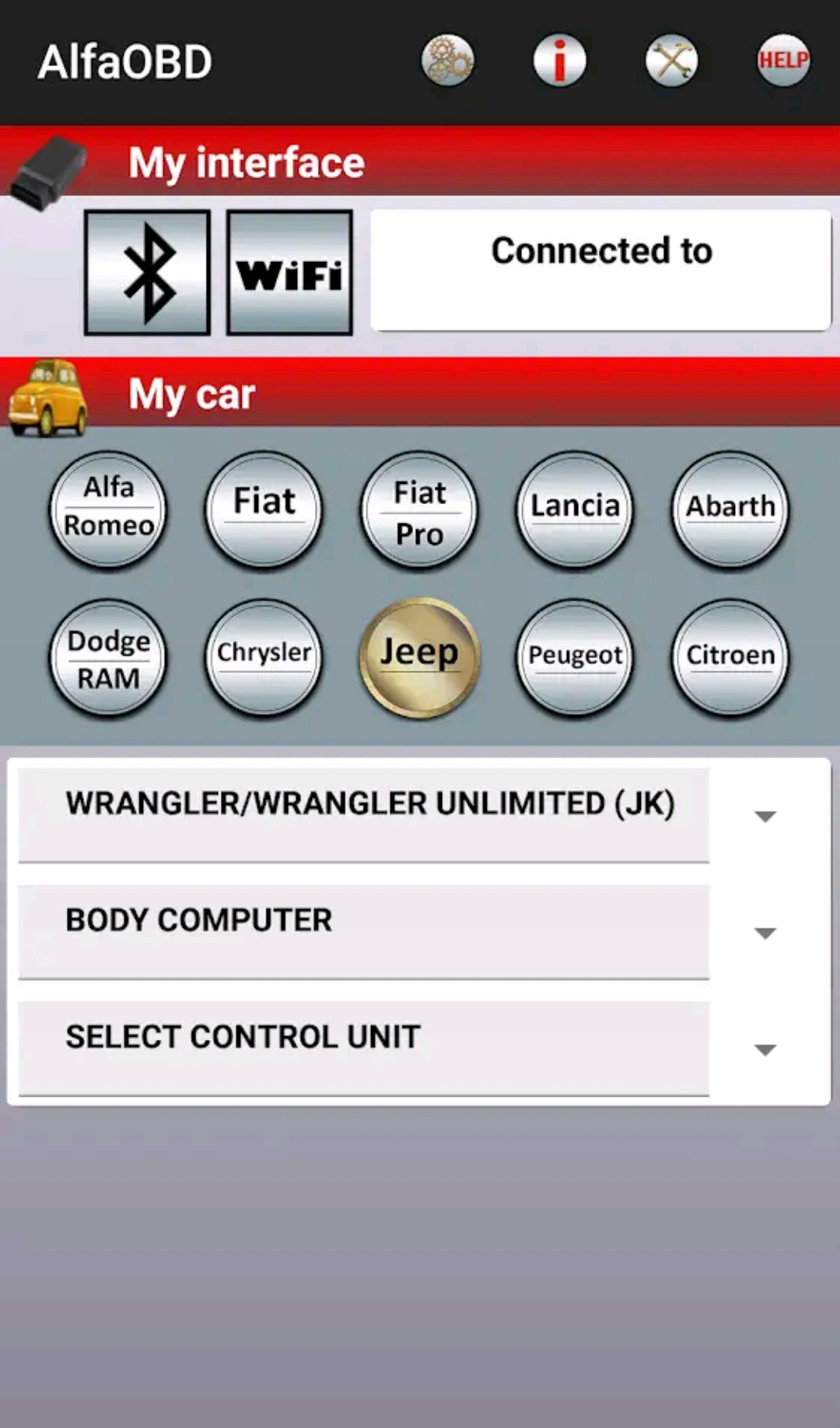Open the wrench tools icon

671,61
